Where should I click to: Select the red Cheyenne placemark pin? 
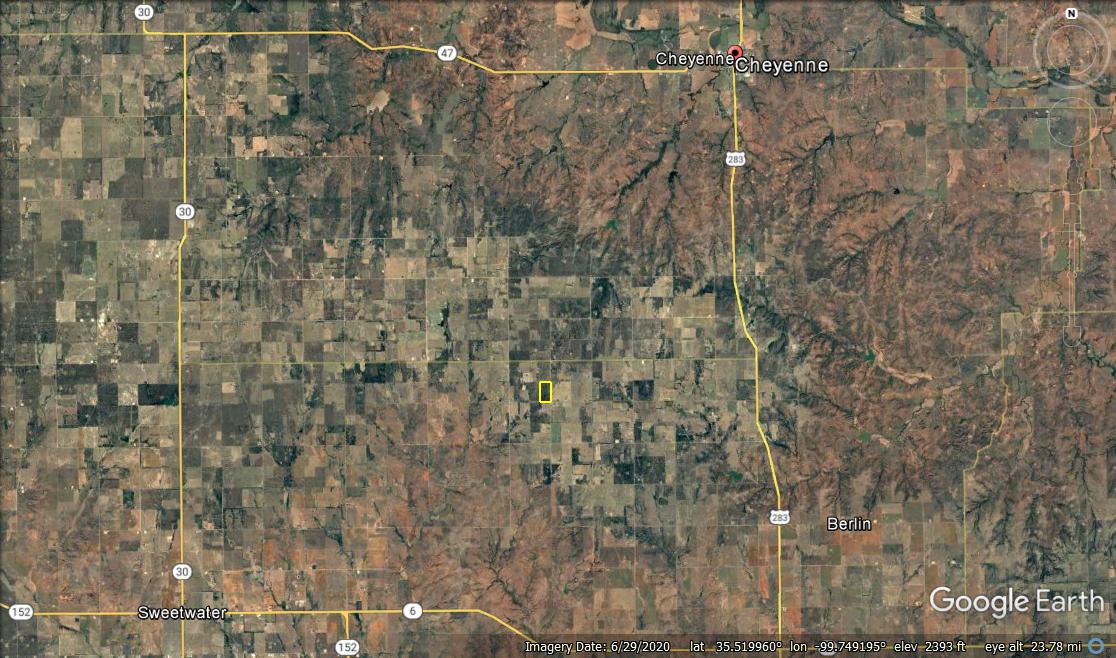pyautogui.click(x=736, y=54)
